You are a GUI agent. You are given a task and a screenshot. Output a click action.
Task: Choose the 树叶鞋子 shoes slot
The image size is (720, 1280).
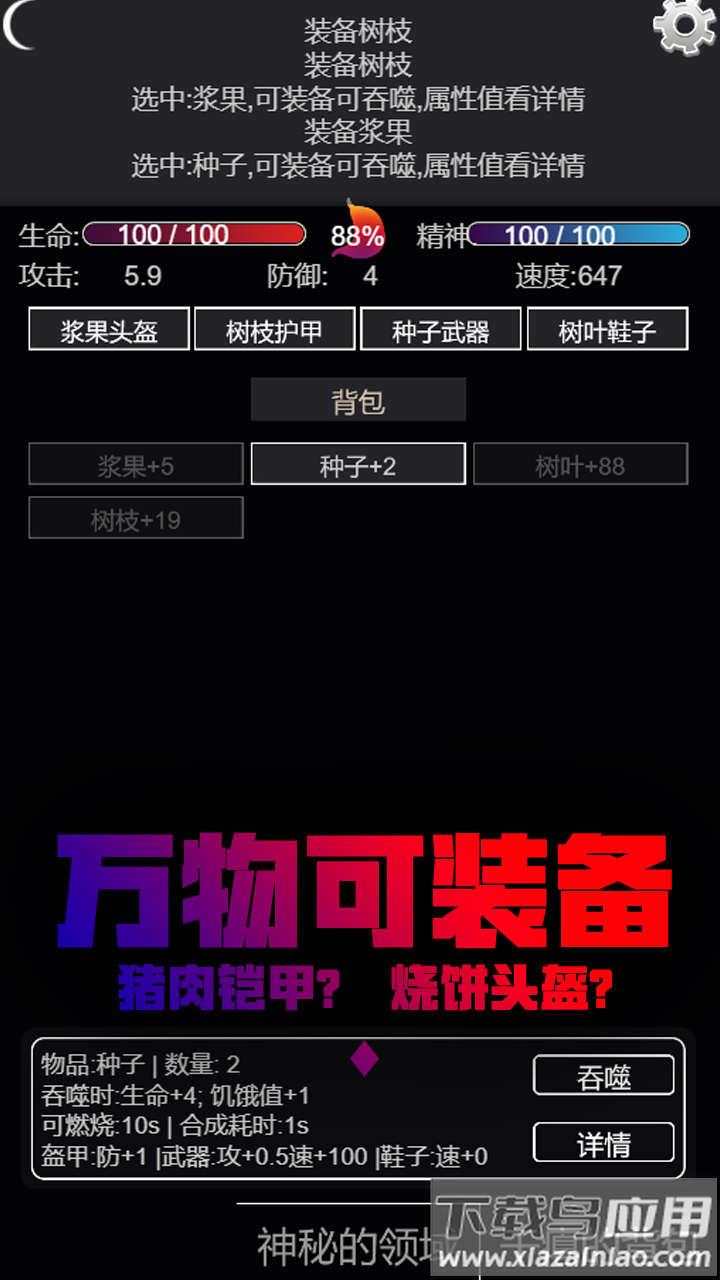pos(607,329)
